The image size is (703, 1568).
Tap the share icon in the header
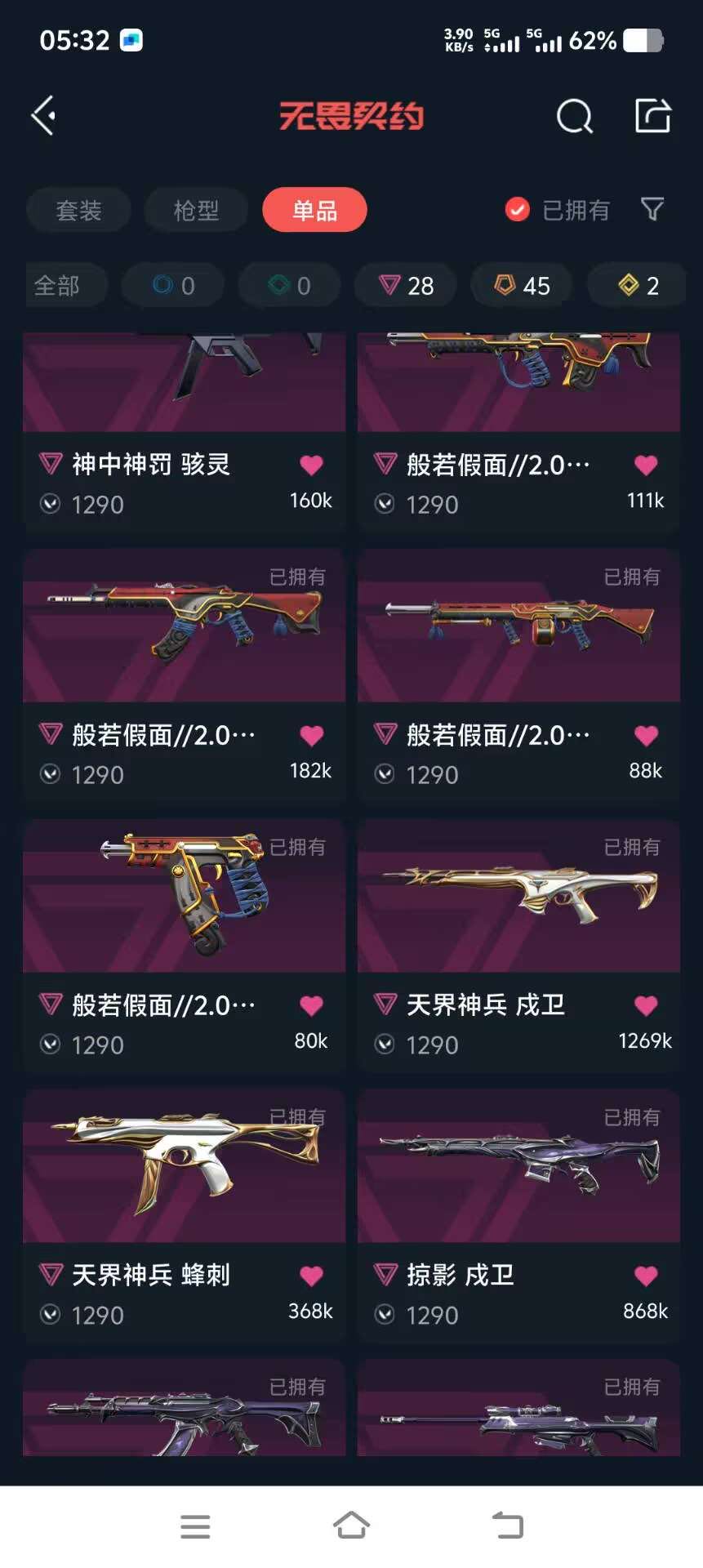(653, 115)
